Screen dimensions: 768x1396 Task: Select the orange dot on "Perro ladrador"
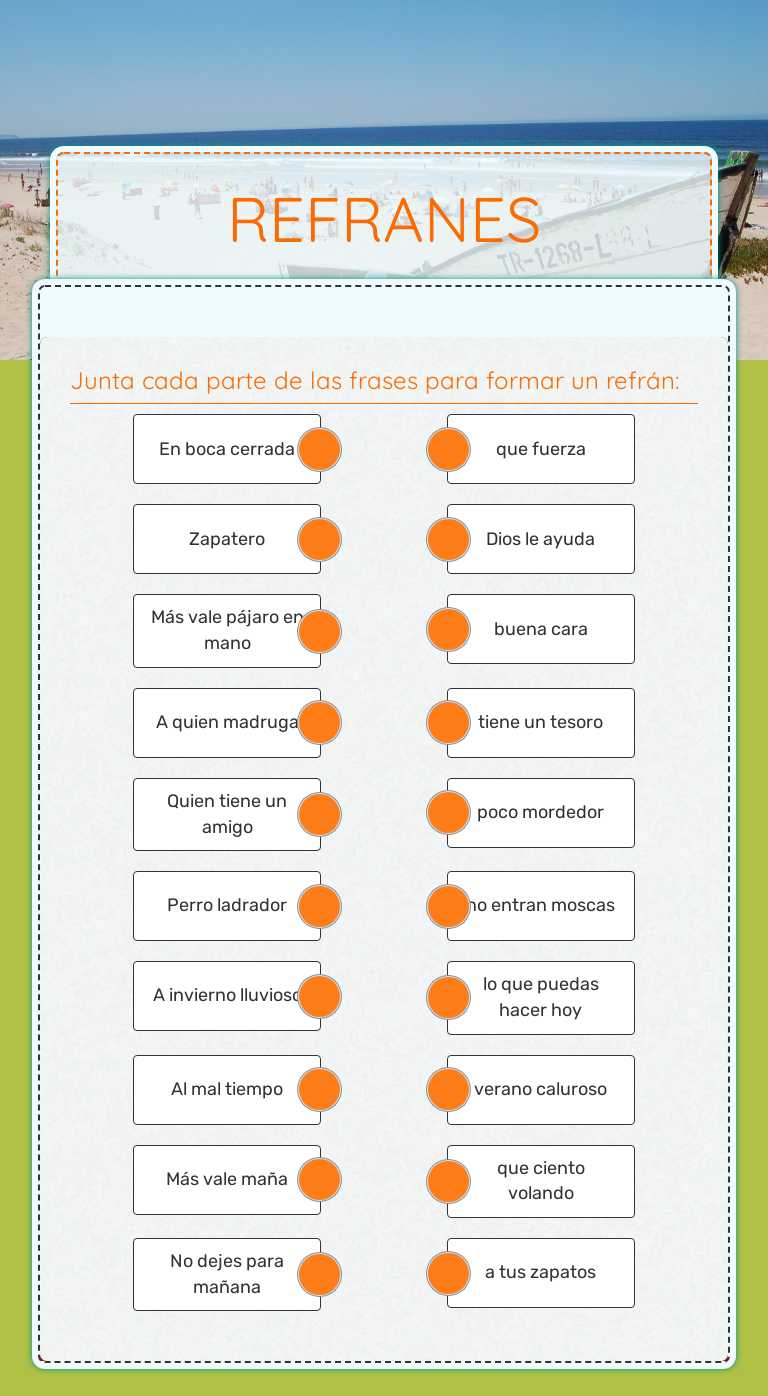point(319,905)
